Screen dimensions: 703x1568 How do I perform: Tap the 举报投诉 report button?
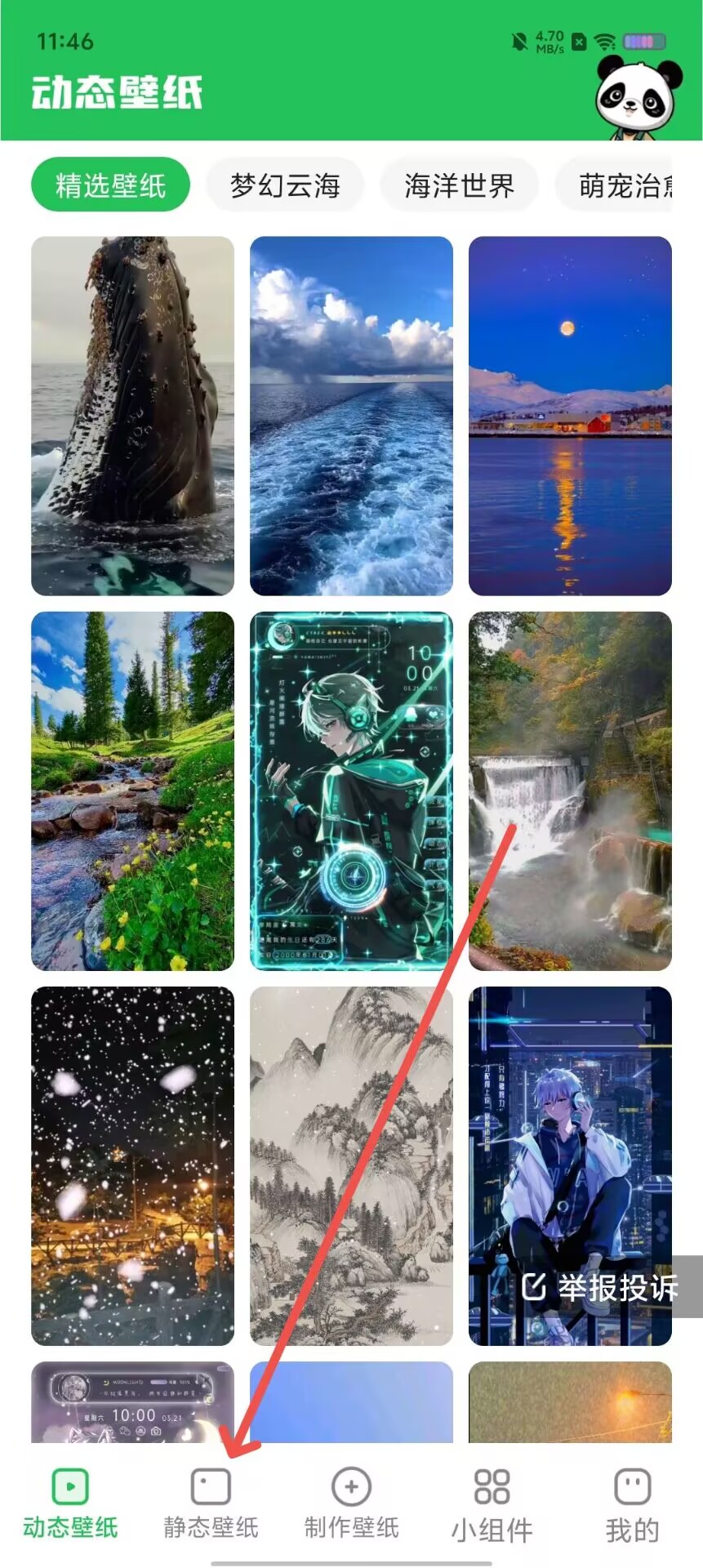pos(603,1287)
